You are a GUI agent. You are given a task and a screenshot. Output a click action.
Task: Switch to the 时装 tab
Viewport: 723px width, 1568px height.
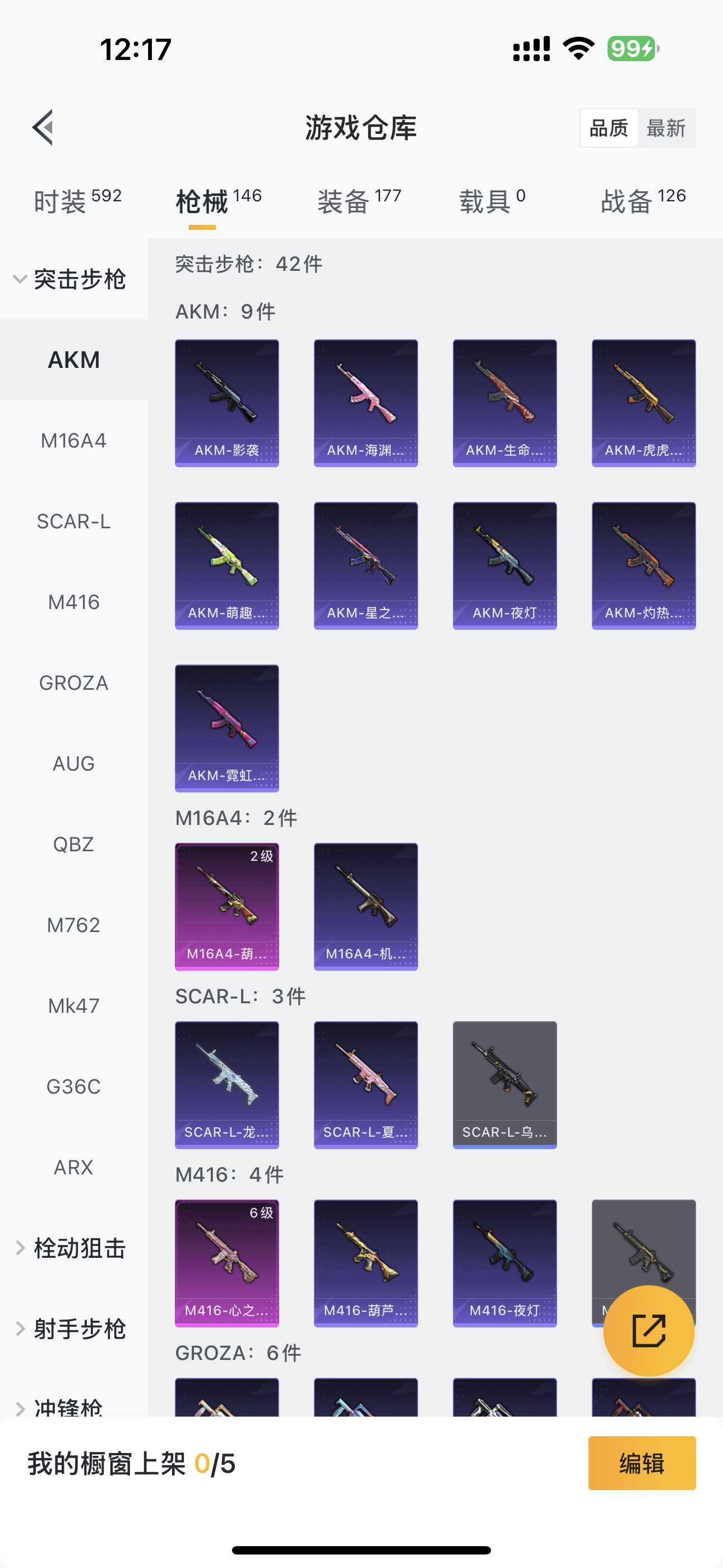(x=77, y=201)
